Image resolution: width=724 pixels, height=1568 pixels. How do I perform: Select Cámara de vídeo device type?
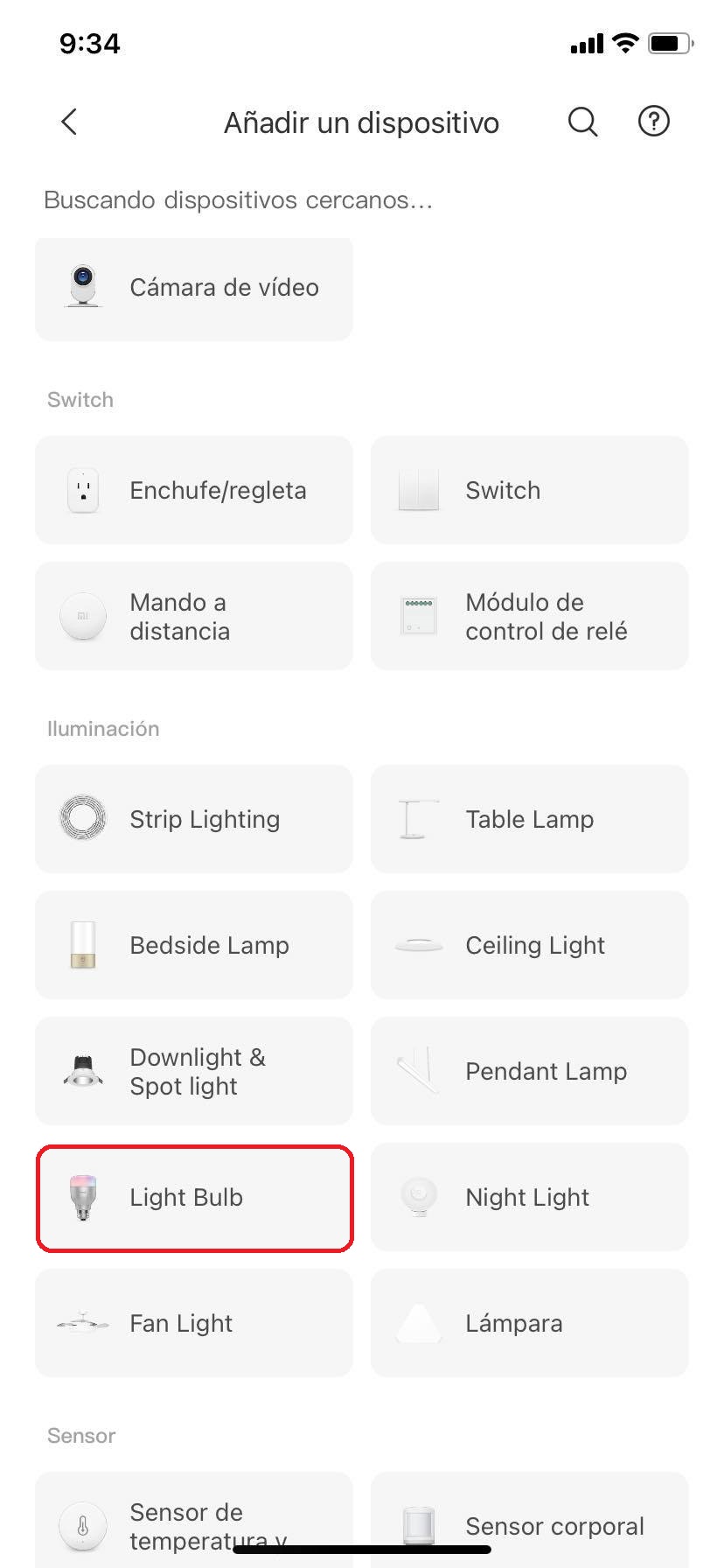click(194, 288)
